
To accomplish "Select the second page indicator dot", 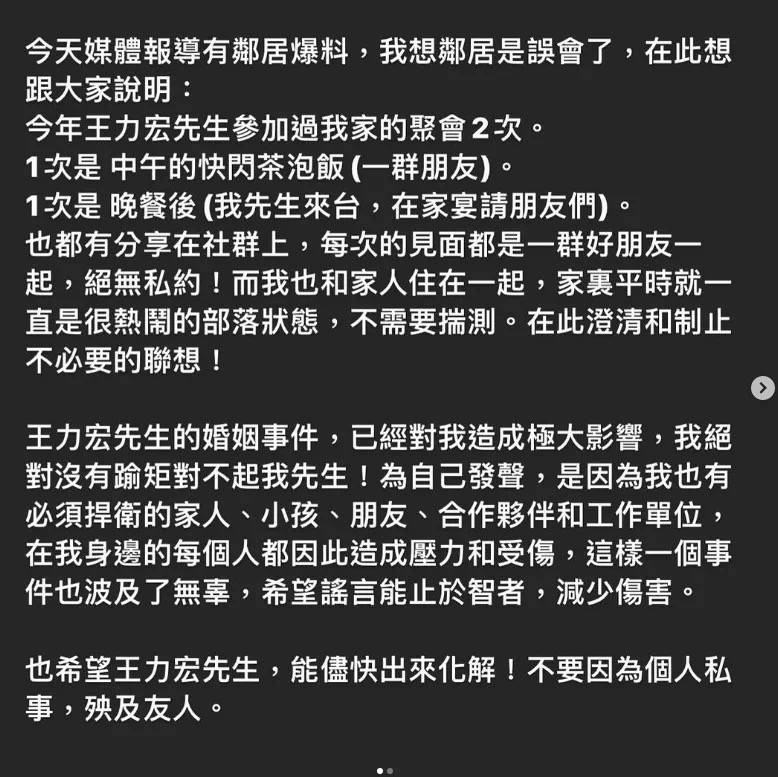I will [390, 771].
